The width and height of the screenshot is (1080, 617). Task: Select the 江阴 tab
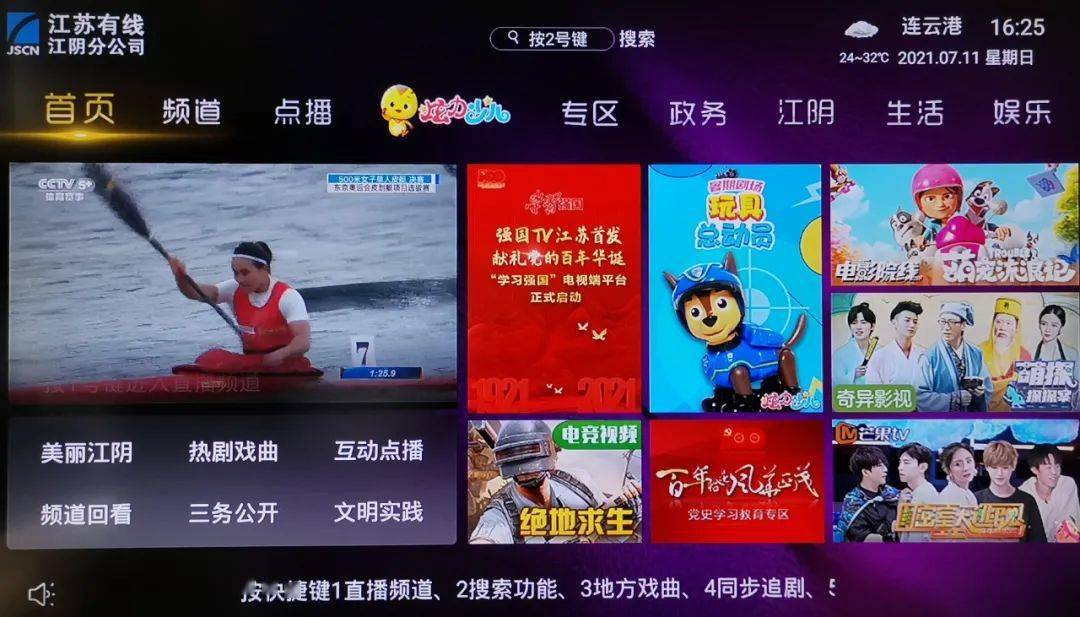point(805,112)
